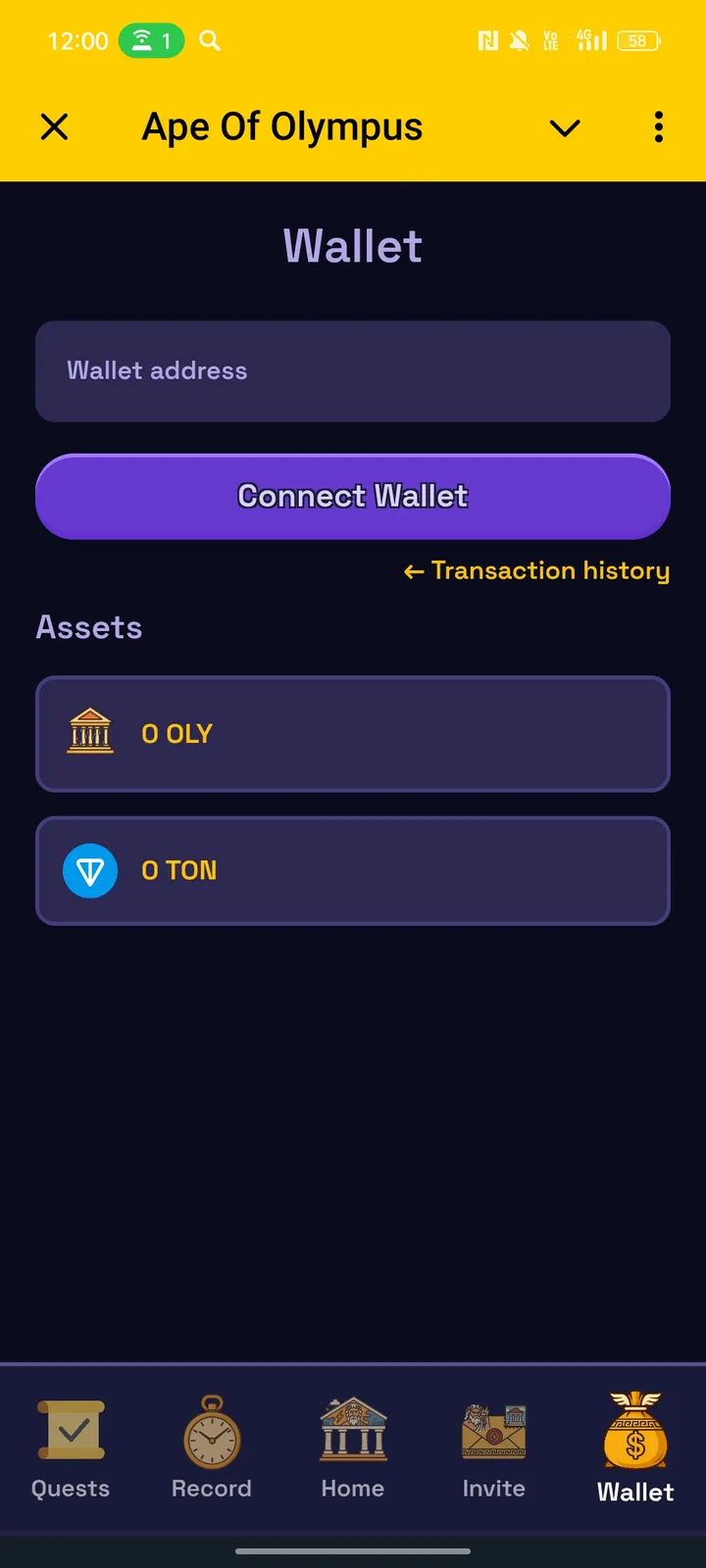Close the Ape Of Olympus mini app
The height and width of the screenshot is (1568, 706).
tap(55, 127)
